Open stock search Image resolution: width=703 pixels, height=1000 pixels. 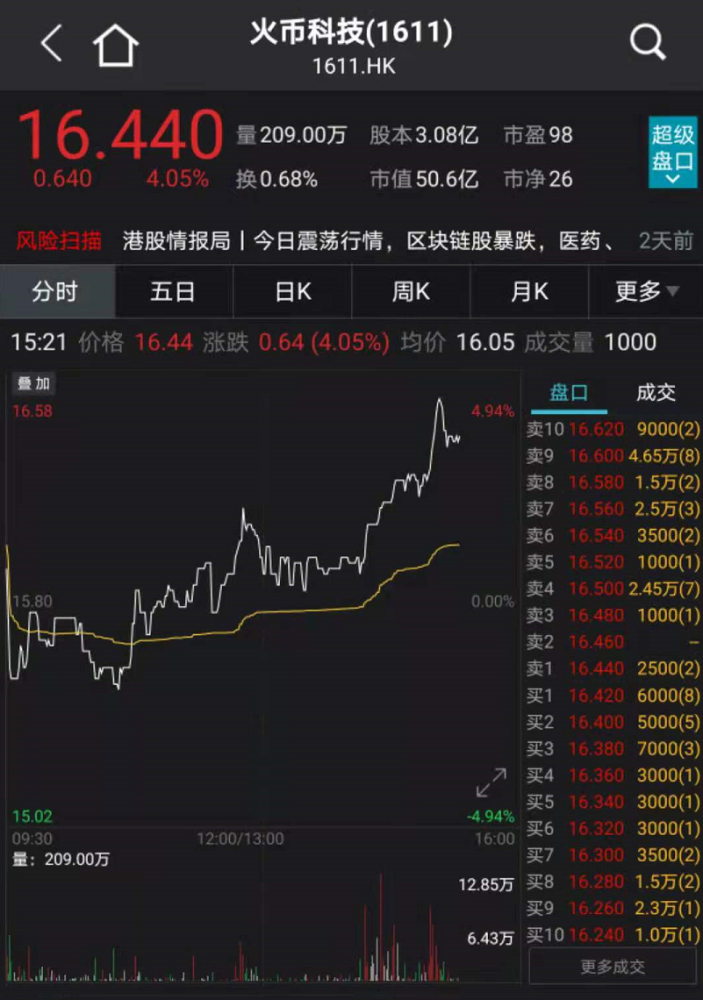coord(647,43)
